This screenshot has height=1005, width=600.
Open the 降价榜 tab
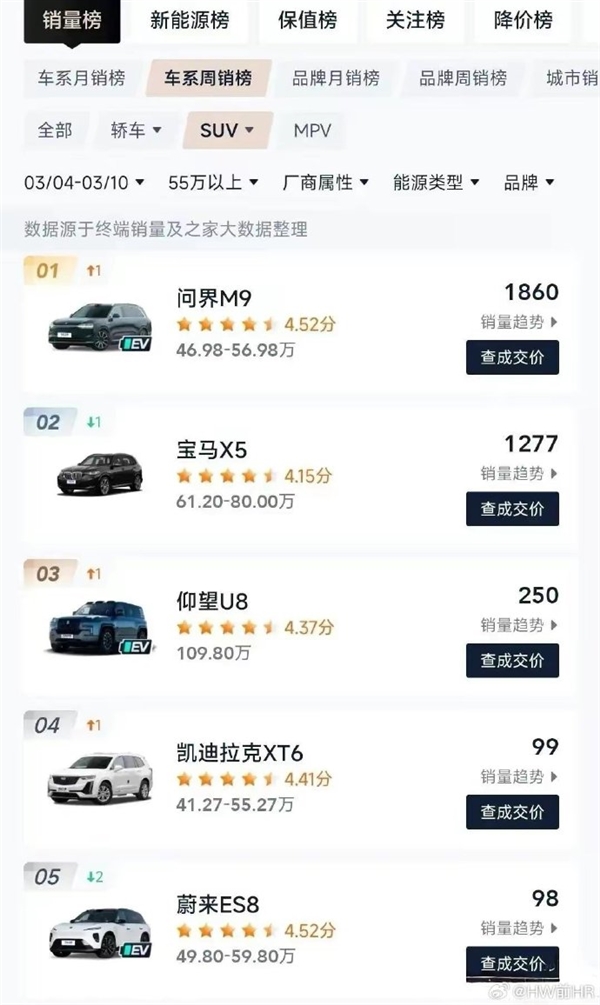click(523, 21)
